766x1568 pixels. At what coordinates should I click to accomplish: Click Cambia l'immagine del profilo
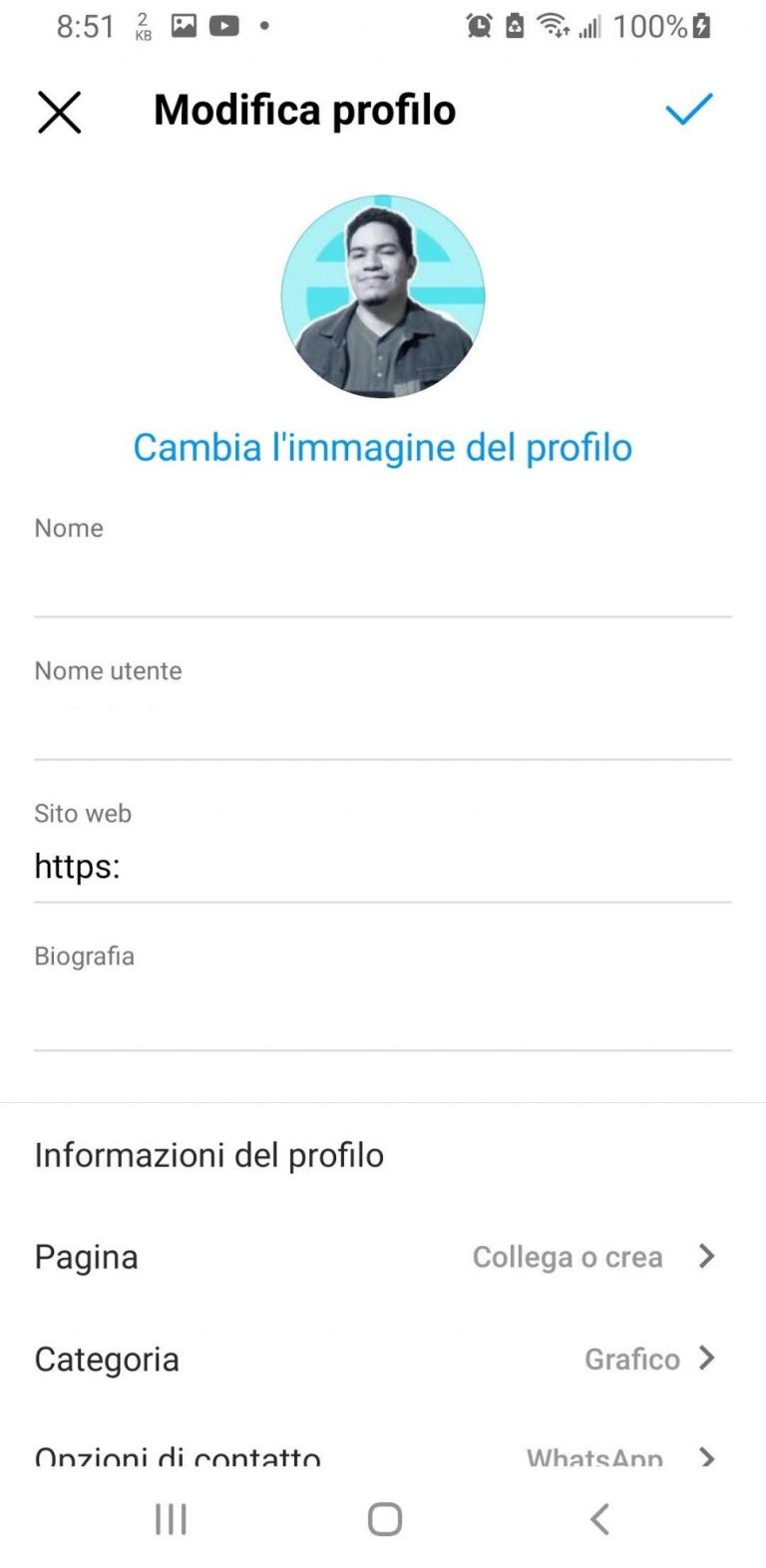point(382,447)
